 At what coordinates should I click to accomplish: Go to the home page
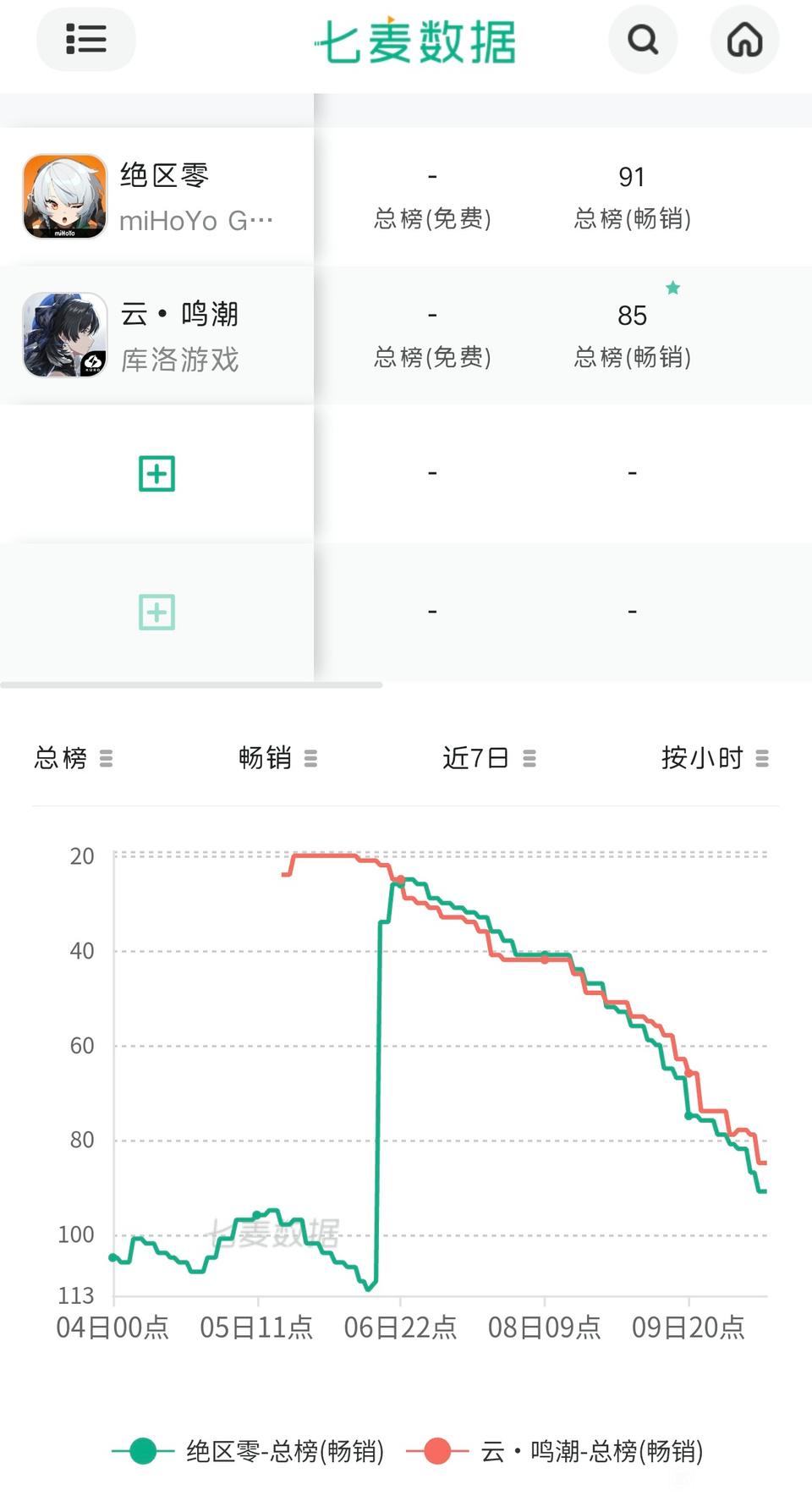click(744, 40)
